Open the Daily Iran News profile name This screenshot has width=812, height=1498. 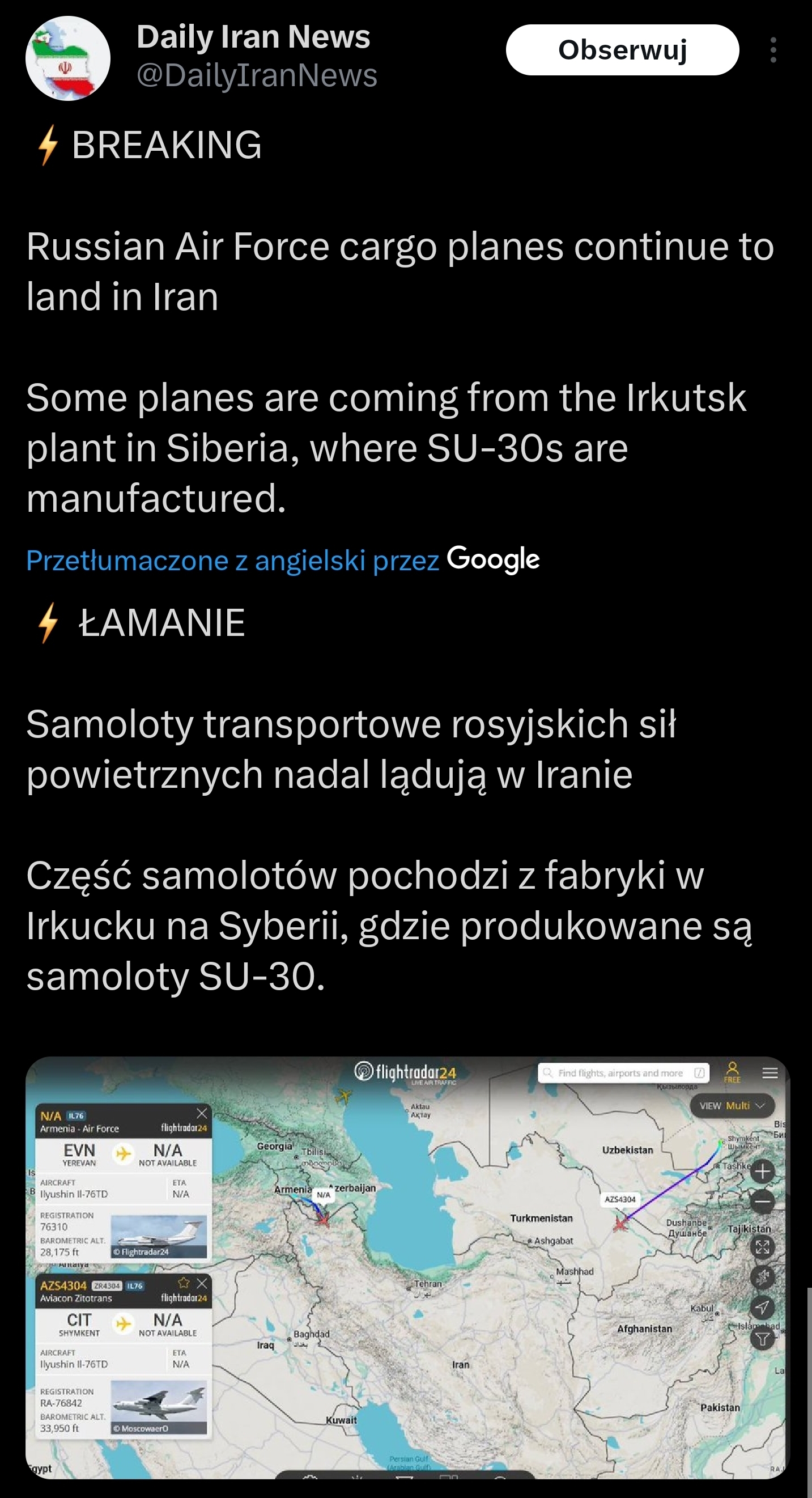pos(253,37)
